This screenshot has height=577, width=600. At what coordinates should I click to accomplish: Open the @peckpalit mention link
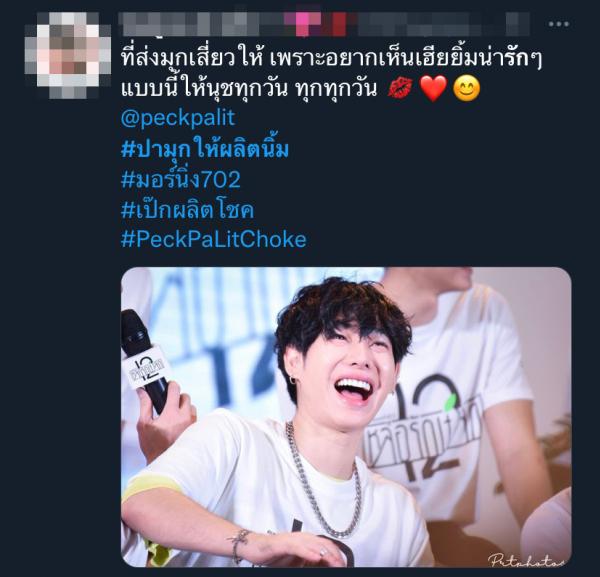click(177, 119)
